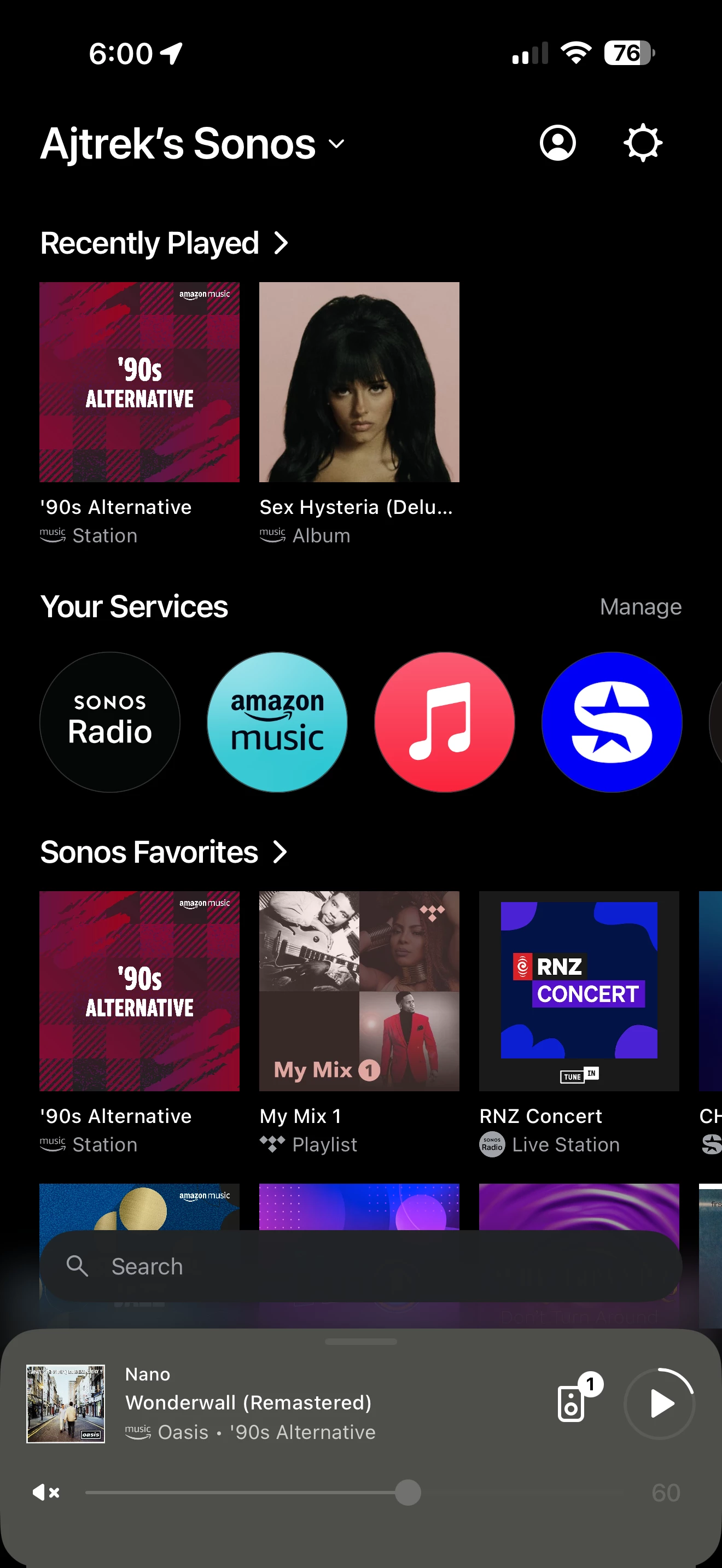
Task: Open My Mix 1 playlist
Action: tap(359, 991)
